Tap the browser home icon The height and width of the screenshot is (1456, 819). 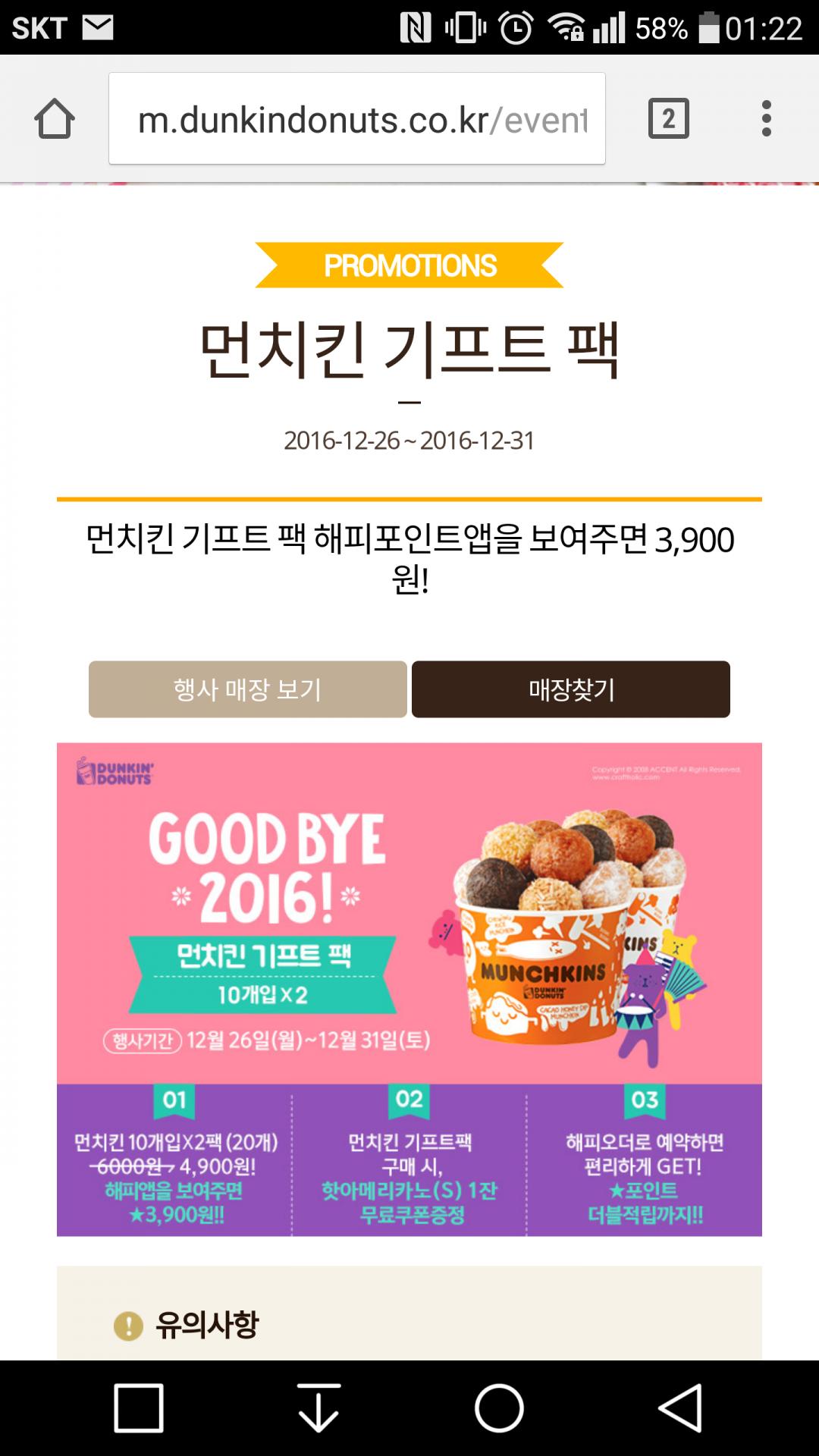pos(55,119)
